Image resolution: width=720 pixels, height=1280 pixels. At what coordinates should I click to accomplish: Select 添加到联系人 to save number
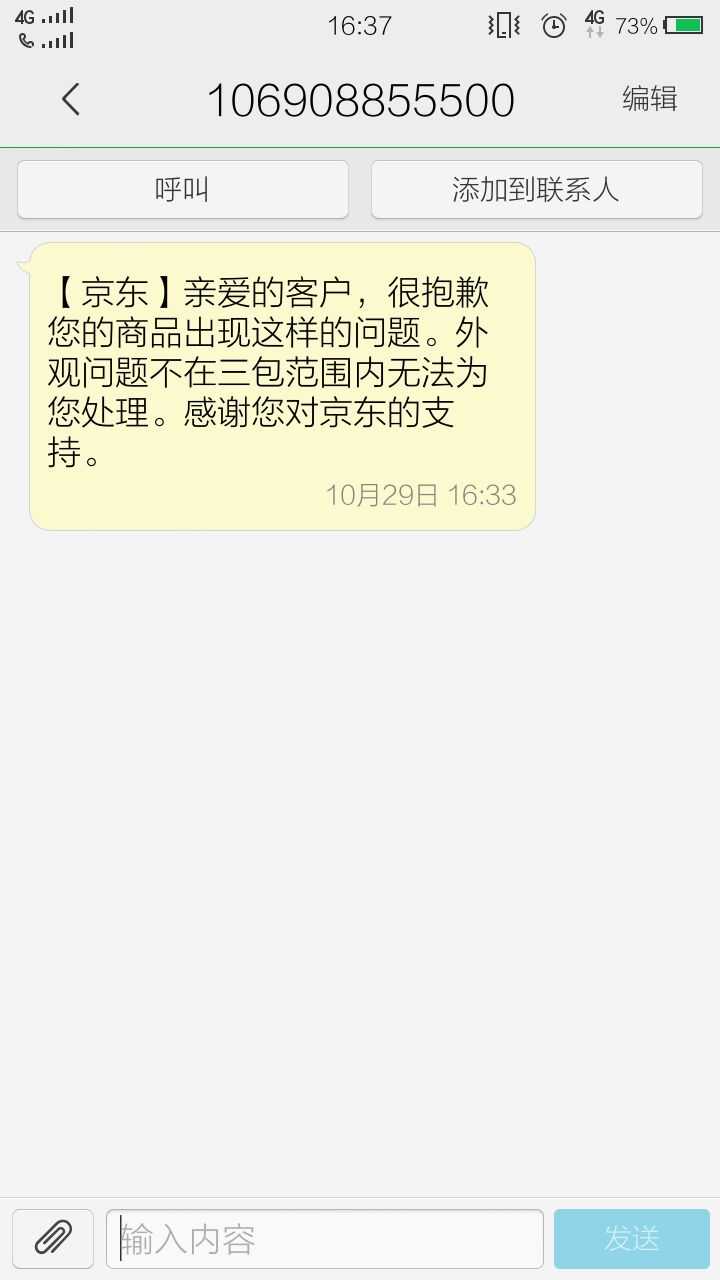536,189
